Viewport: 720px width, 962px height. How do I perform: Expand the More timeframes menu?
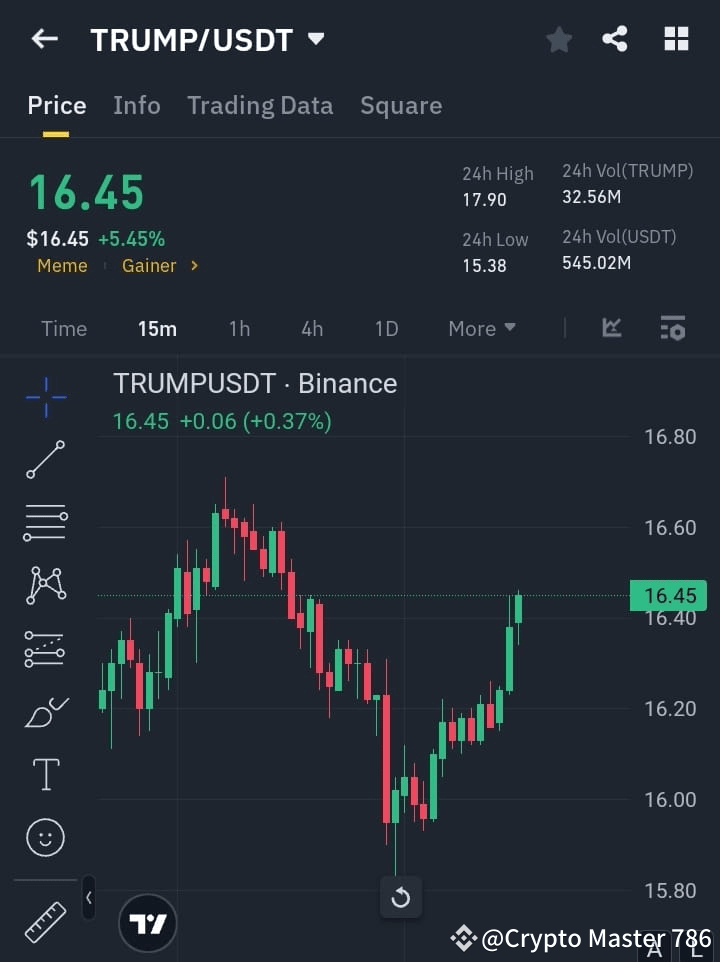coord(482,328)
